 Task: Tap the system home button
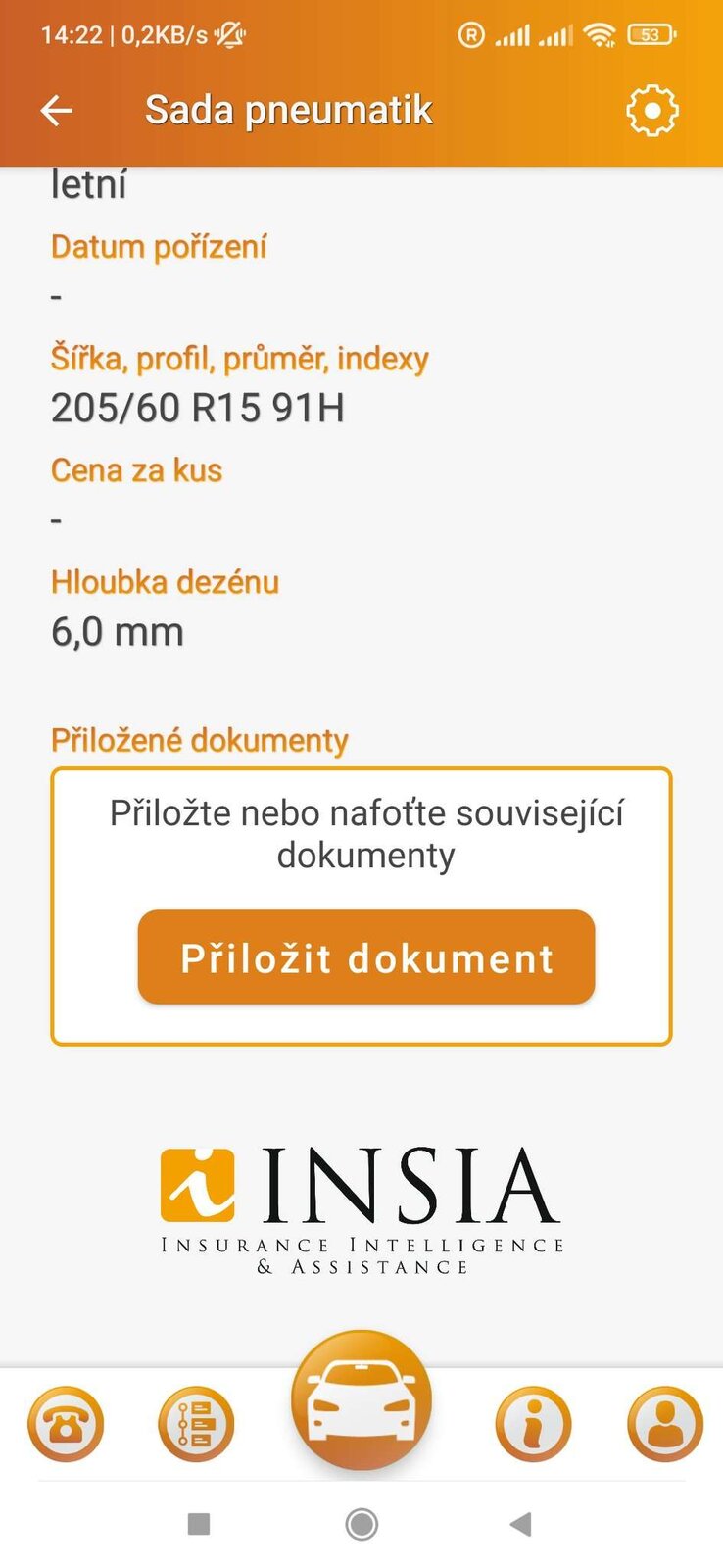click(361, 1524)
